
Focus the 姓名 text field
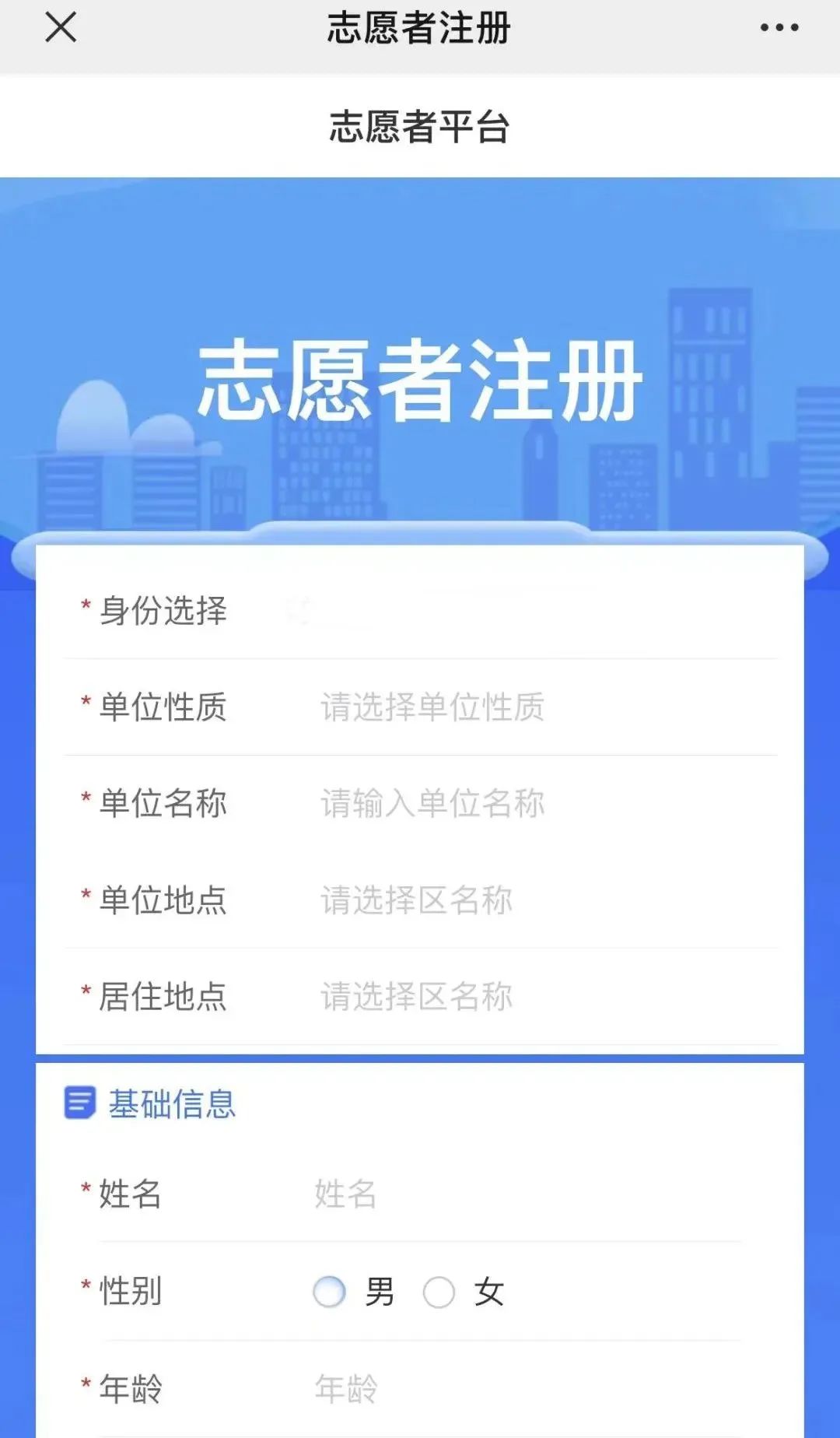point(467,1194)
